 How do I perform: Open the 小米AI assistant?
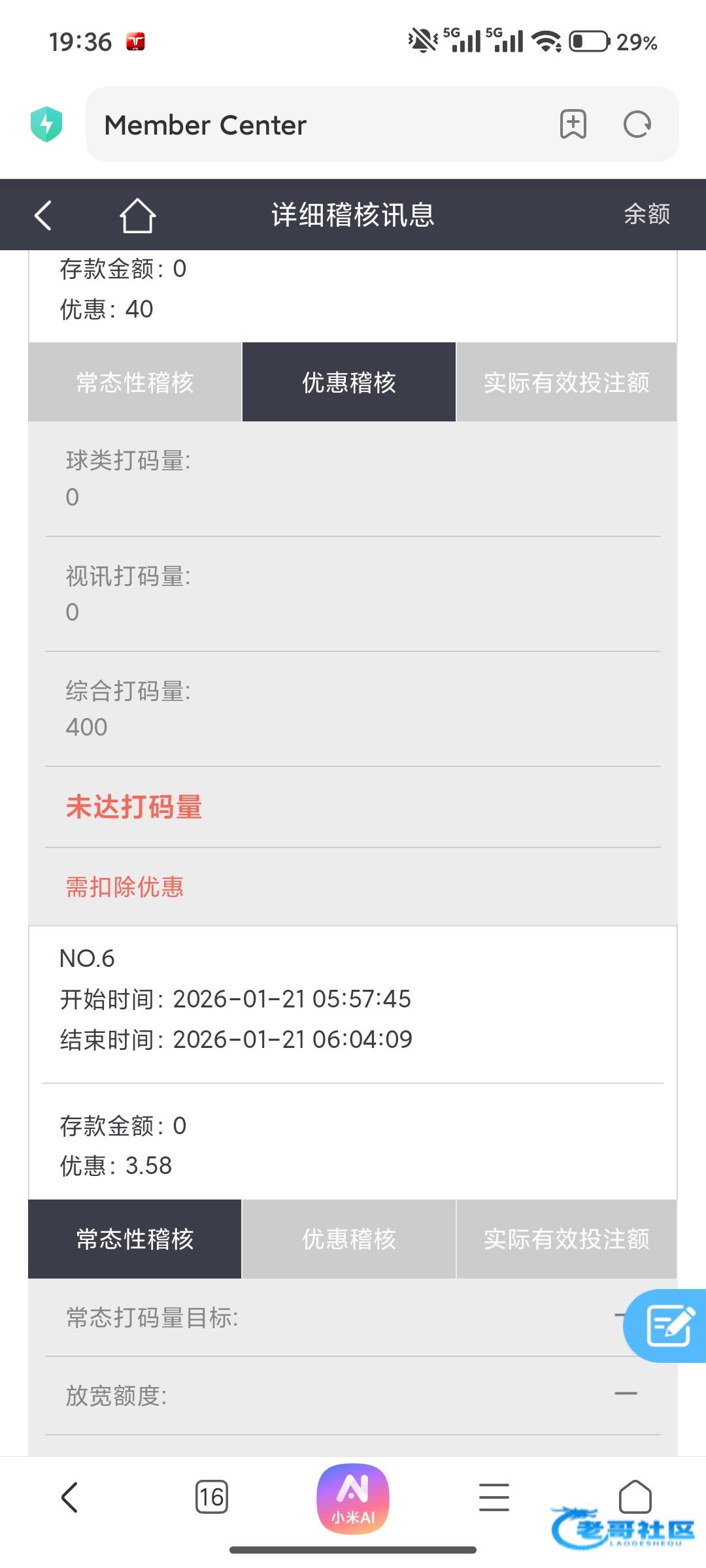[x=353, y=1497]
